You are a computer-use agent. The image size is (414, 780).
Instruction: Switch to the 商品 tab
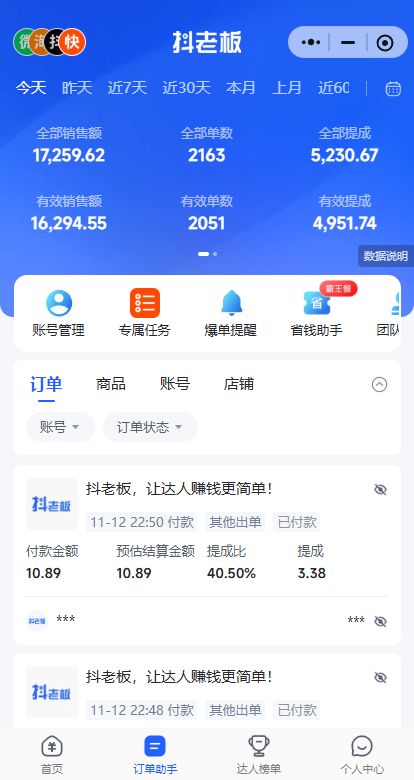[x=110, y=384]
